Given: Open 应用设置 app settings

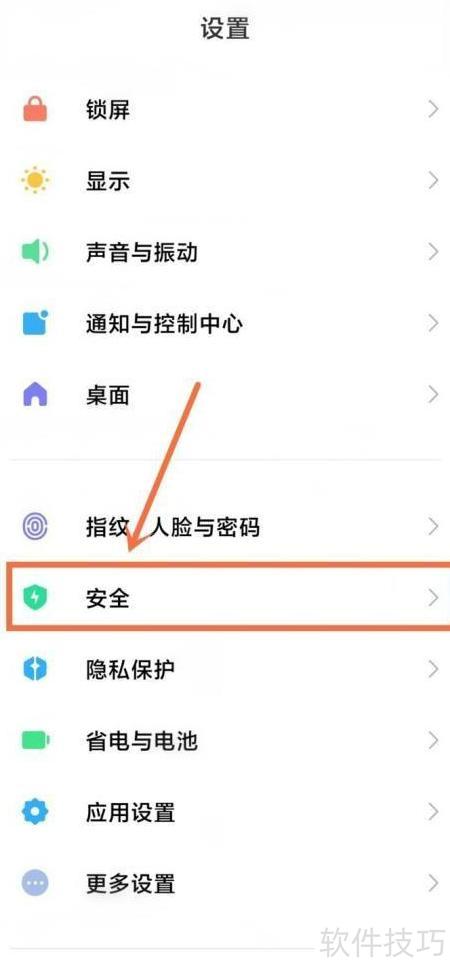Looking at the screenshot, I should [x=225, y=812].
